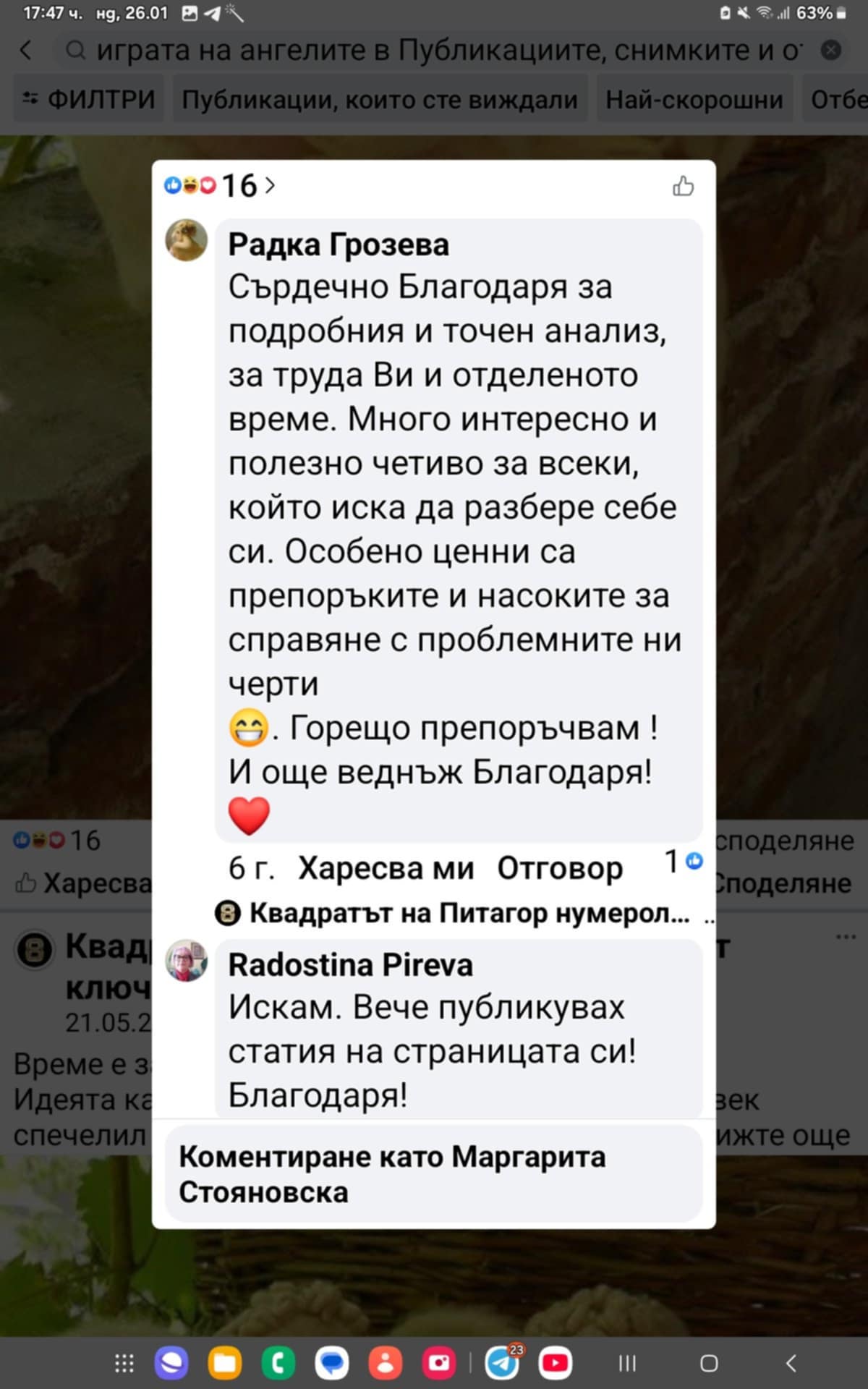
Task: Open the reactions list showing 16
Action: (220, 186)
